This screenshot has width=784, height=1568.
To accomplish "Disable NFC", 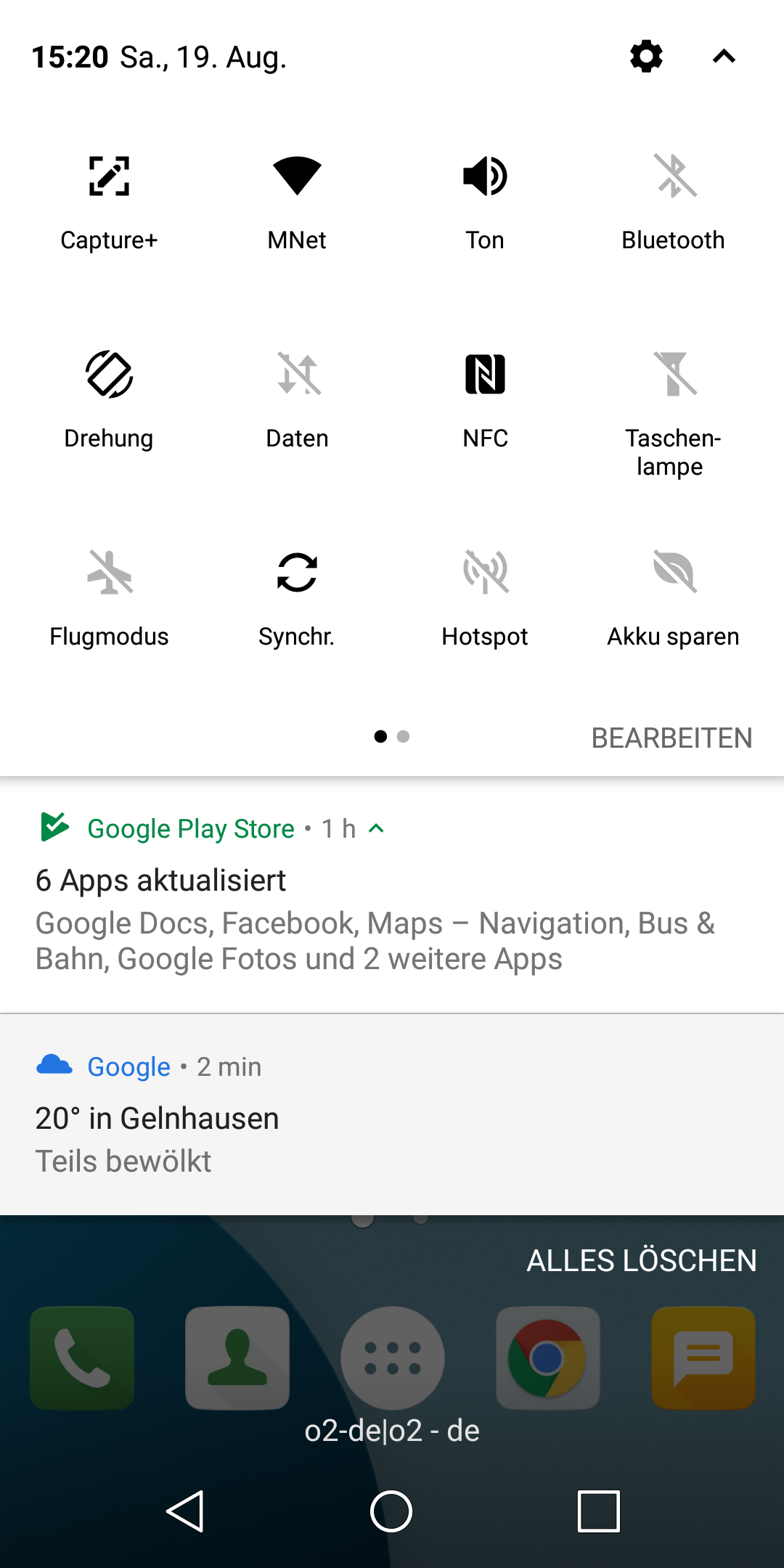I will [x=485, y=375].
